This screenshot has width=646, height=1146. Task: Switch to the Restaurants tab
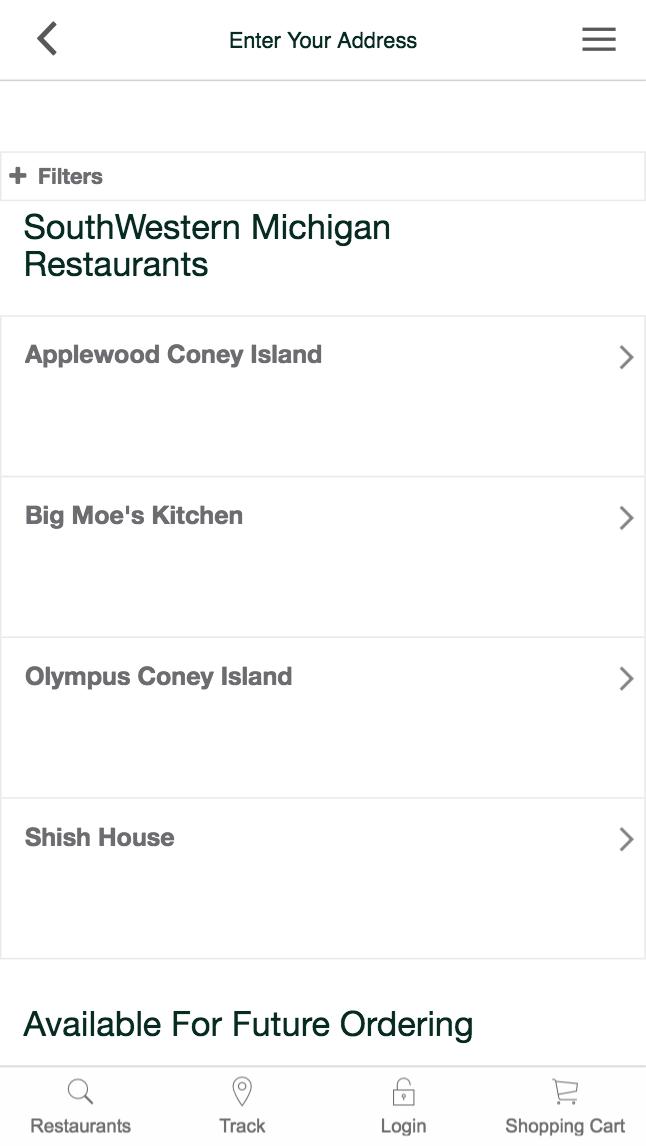coord(80,1106)
